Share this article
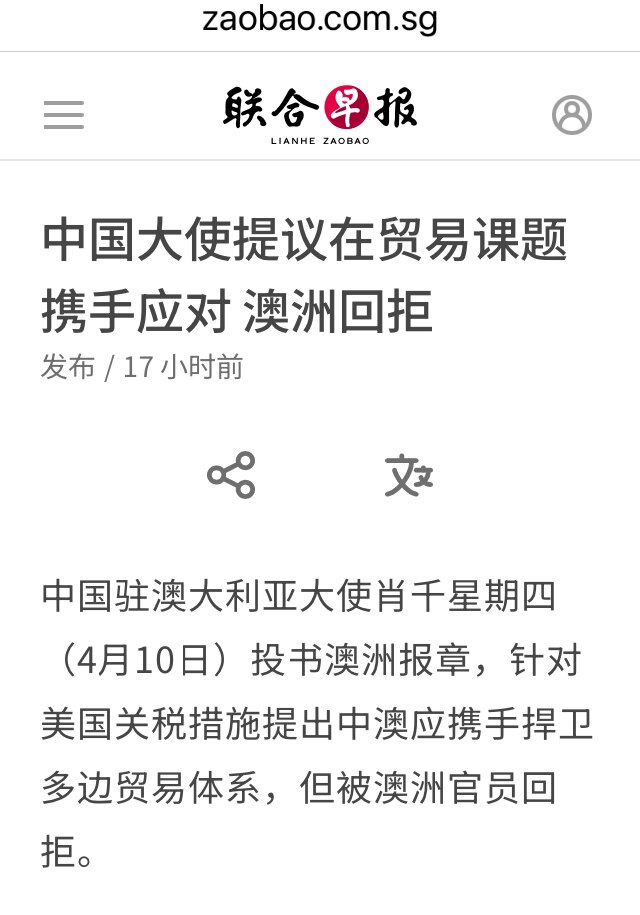Screen dimensions: 640x915 (231, 475)
